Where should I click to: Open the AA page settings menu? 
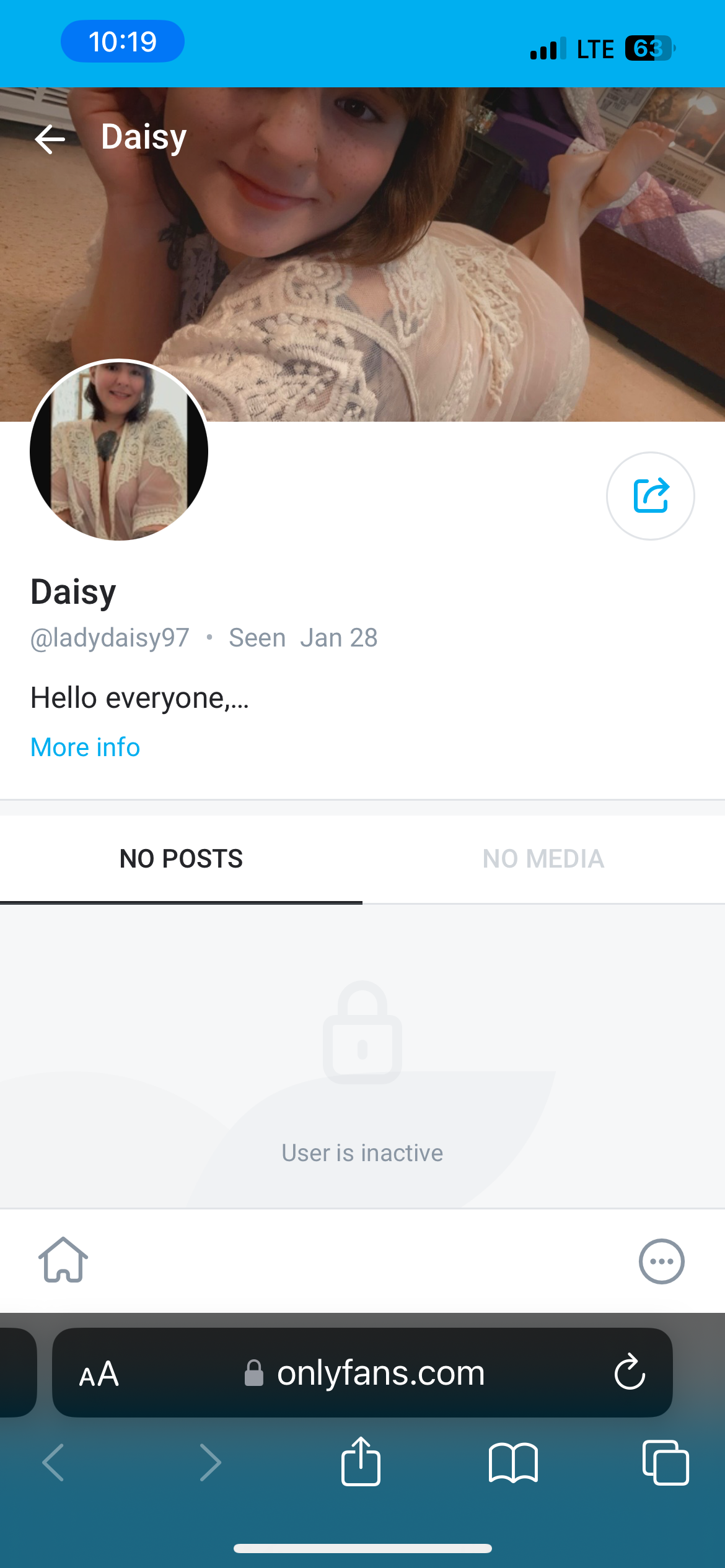tap(99, 1374)
